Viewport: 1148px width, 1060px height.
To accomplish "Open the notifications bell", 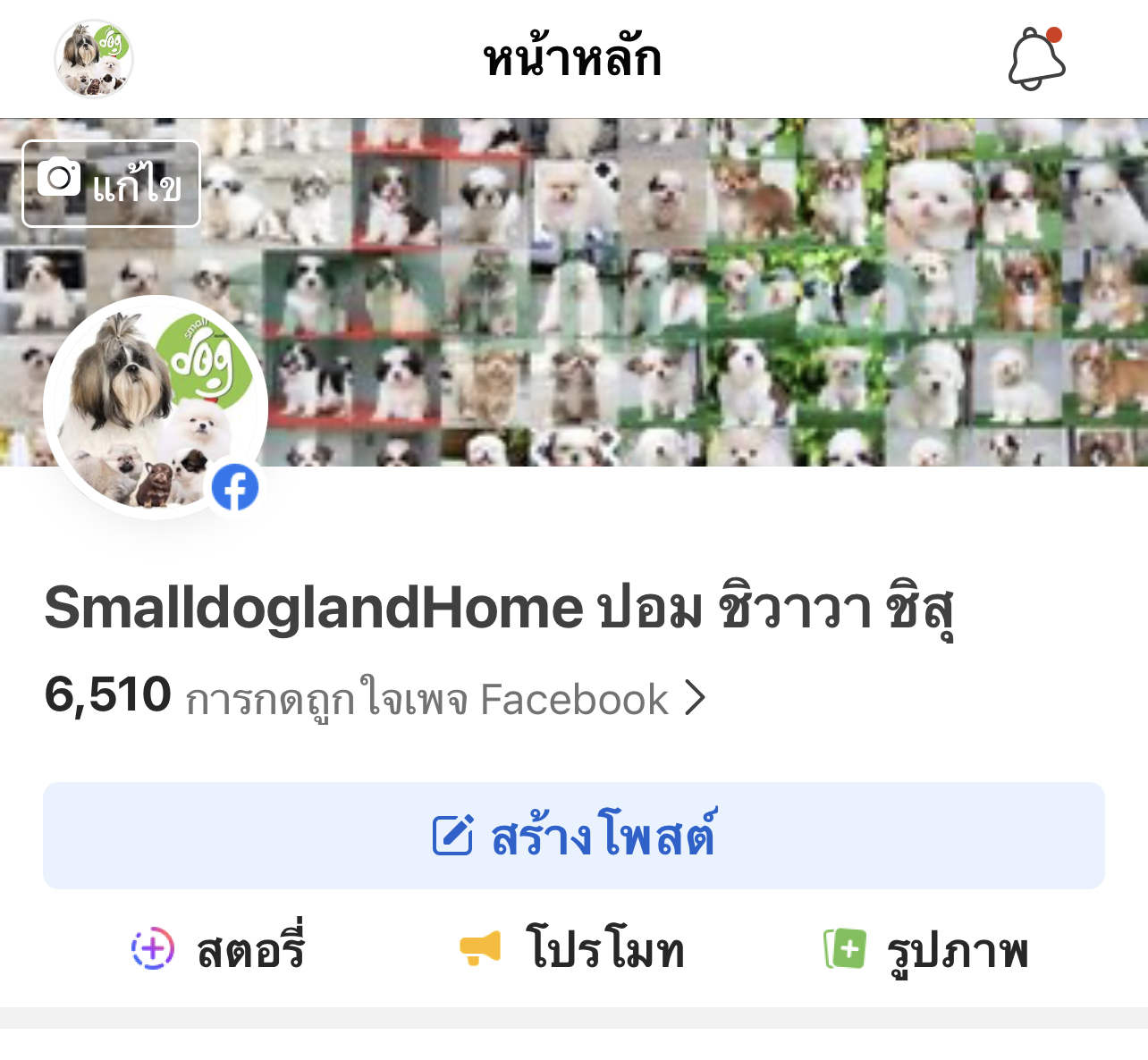I will pyautogui.click(x=1036, y=59).
